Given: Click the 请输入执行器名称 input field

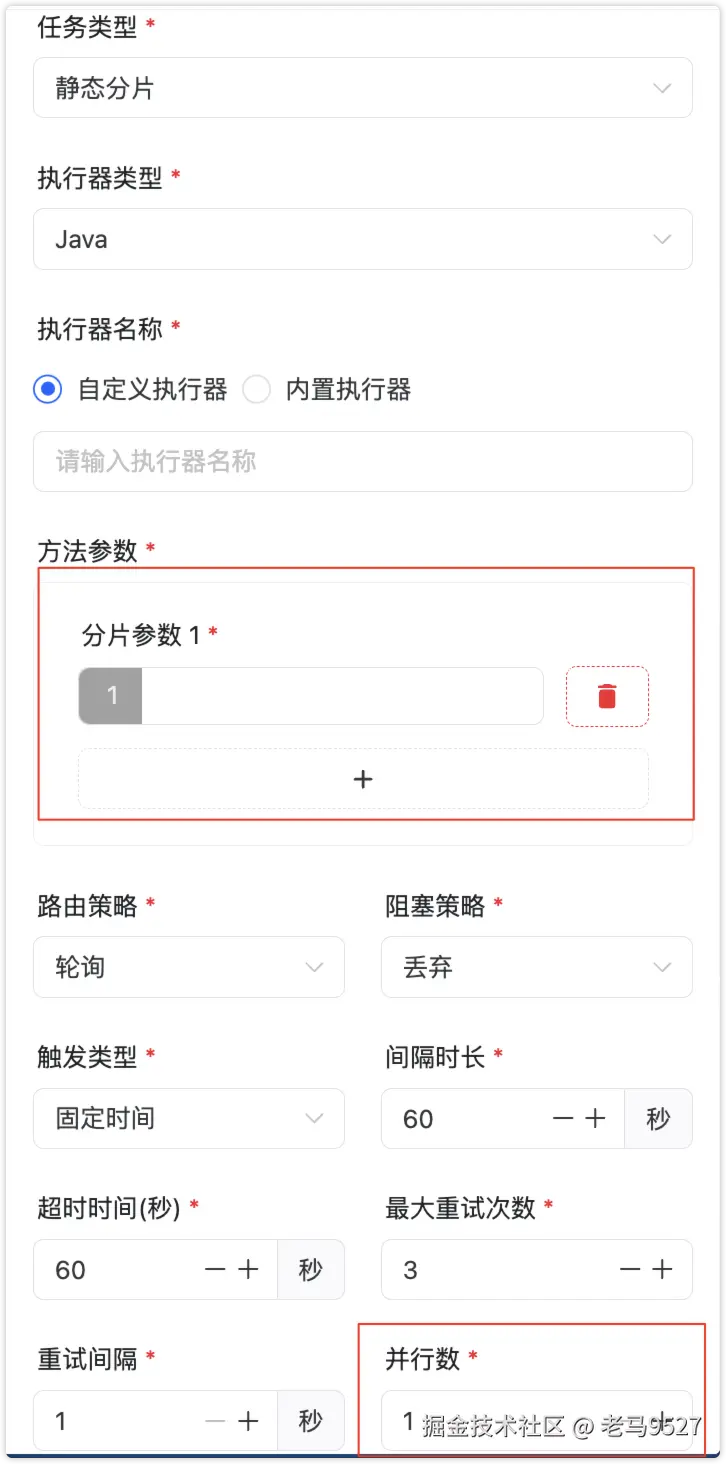Looking at the screenshot, I should point(362,461).
